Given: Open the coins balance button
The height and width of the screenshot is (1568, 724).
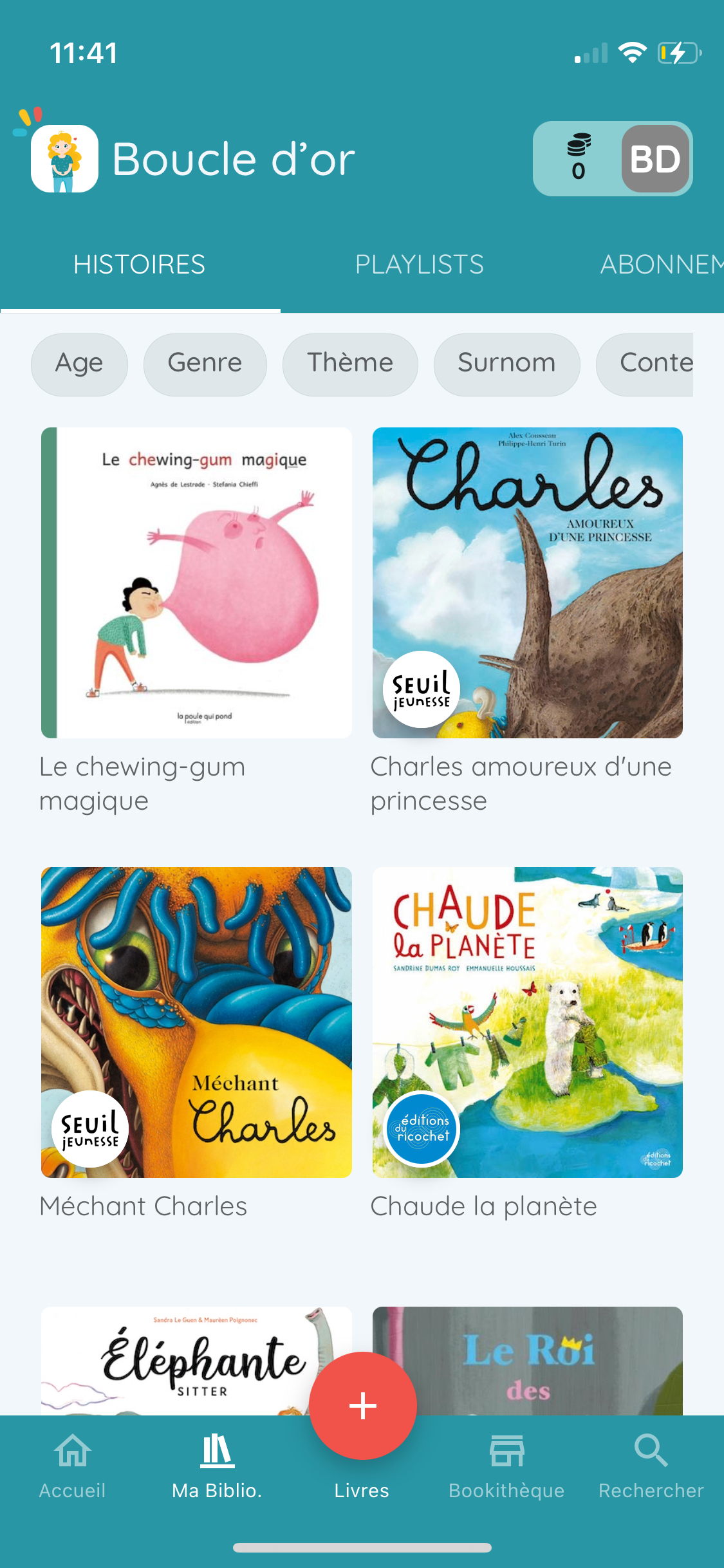Looking at the screenshot, I should click(578, 159).
